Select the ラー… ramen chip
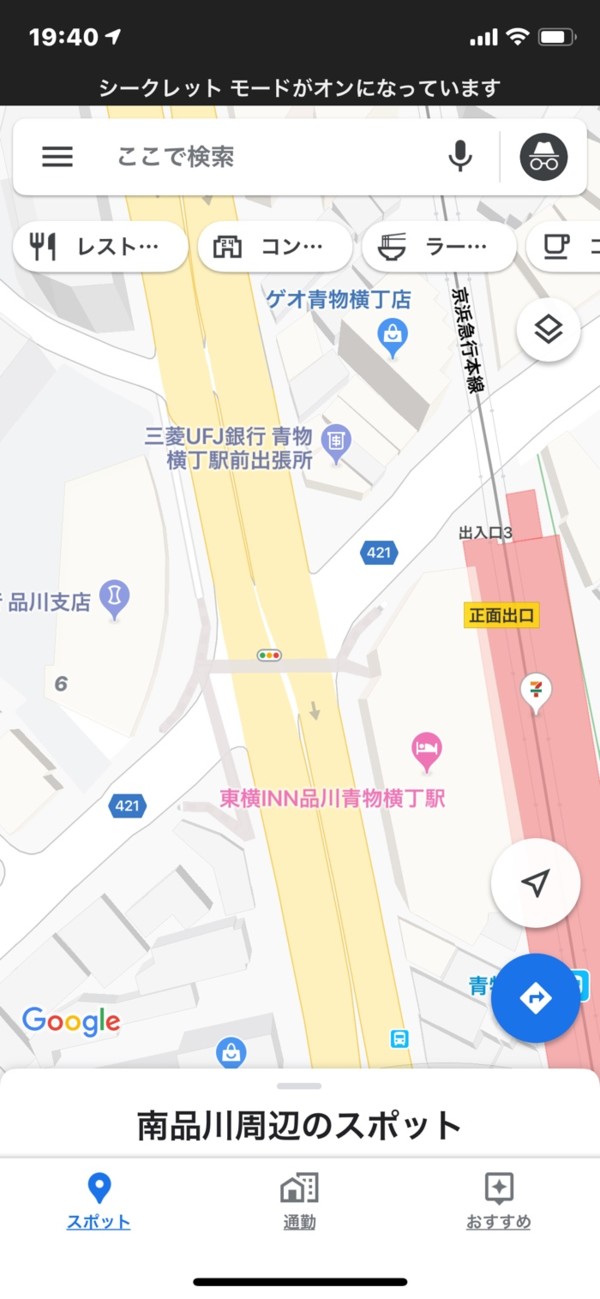 coord(439,246)
